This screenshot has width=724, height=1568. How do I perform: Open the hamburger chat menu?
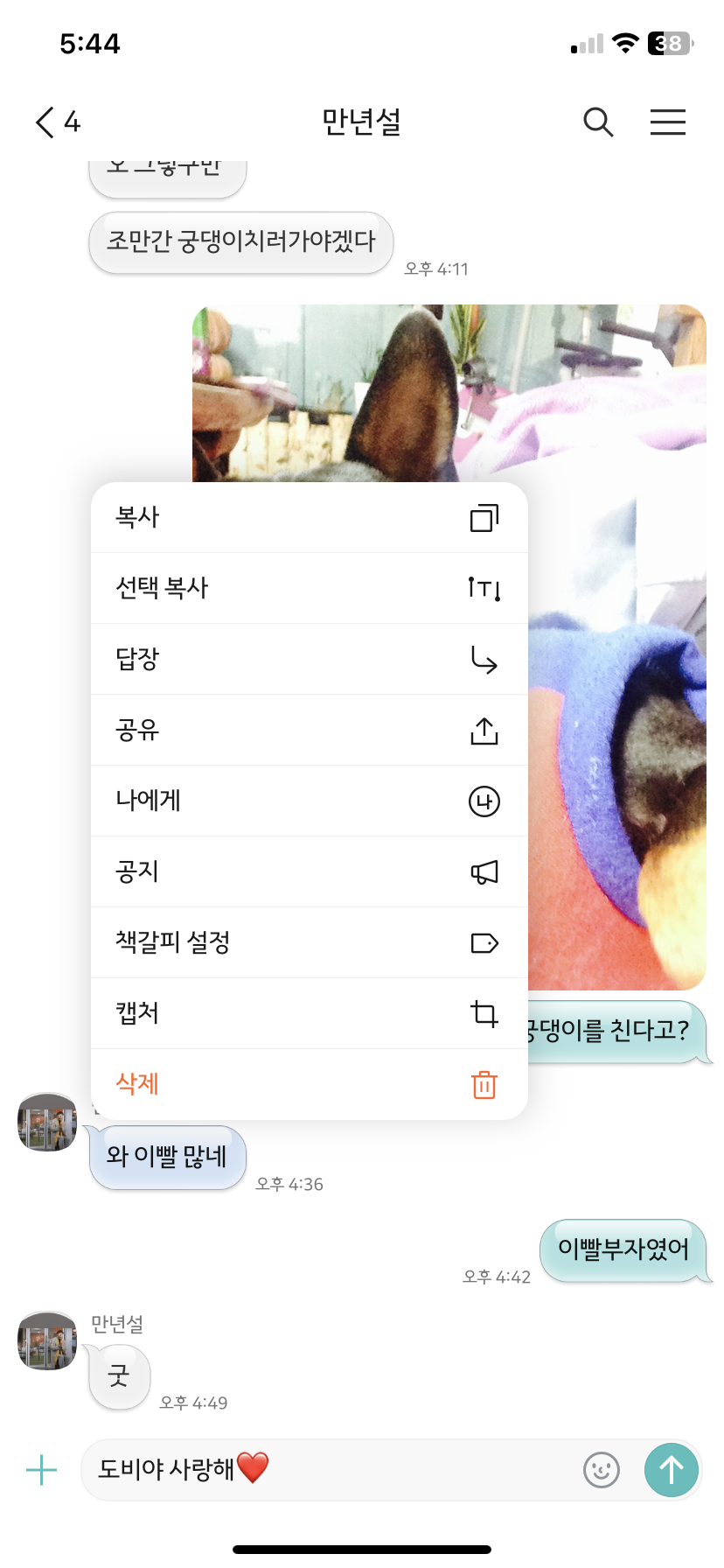pos(668,122)
